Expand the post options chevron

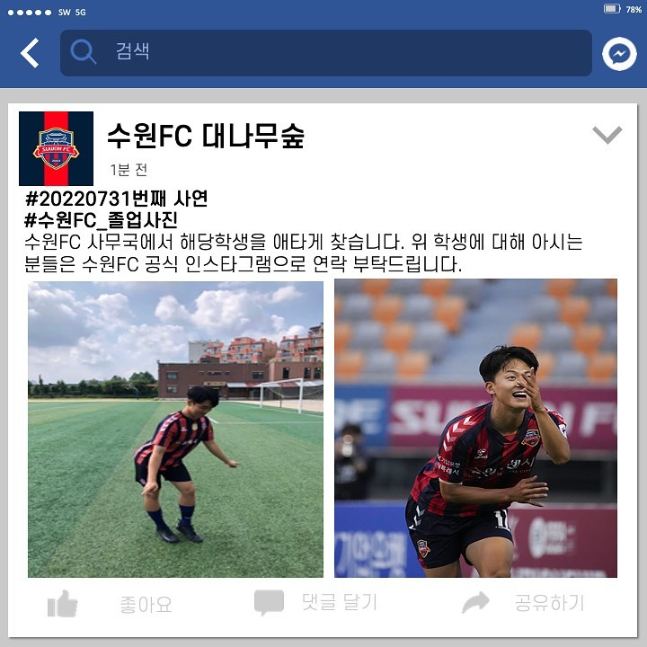pos(607,135)
